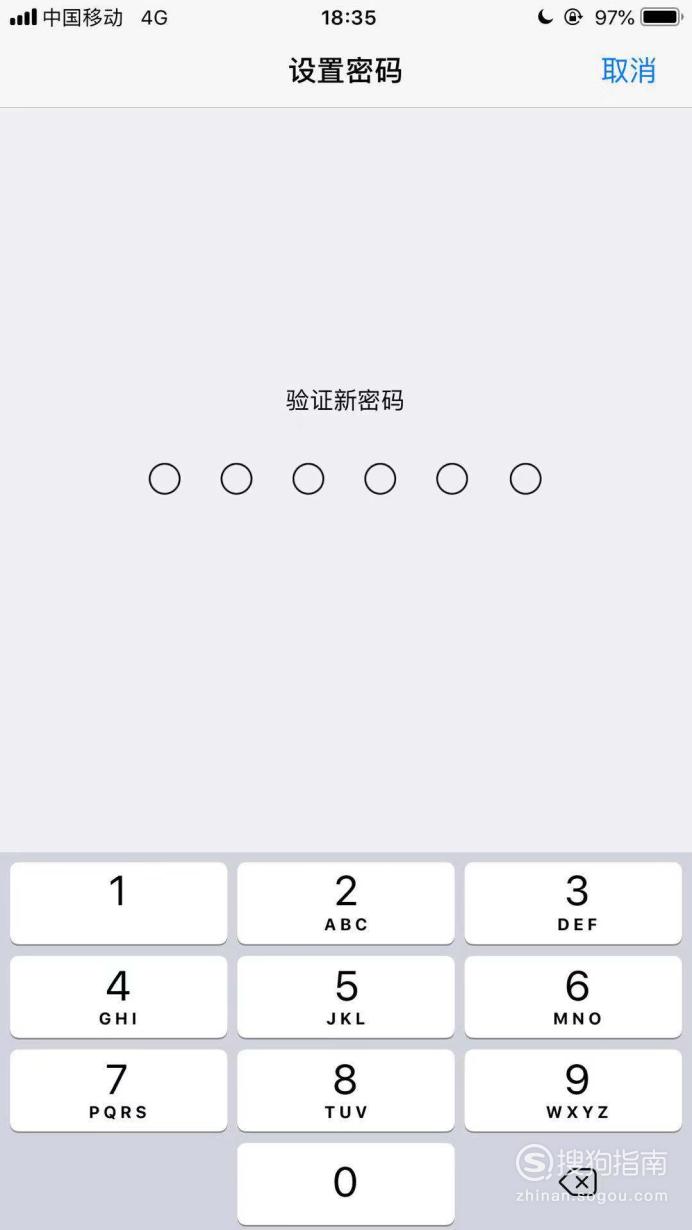Tap the 8 TUV key
This screenshot has width=692, height=1230.
pos(345,1090)
